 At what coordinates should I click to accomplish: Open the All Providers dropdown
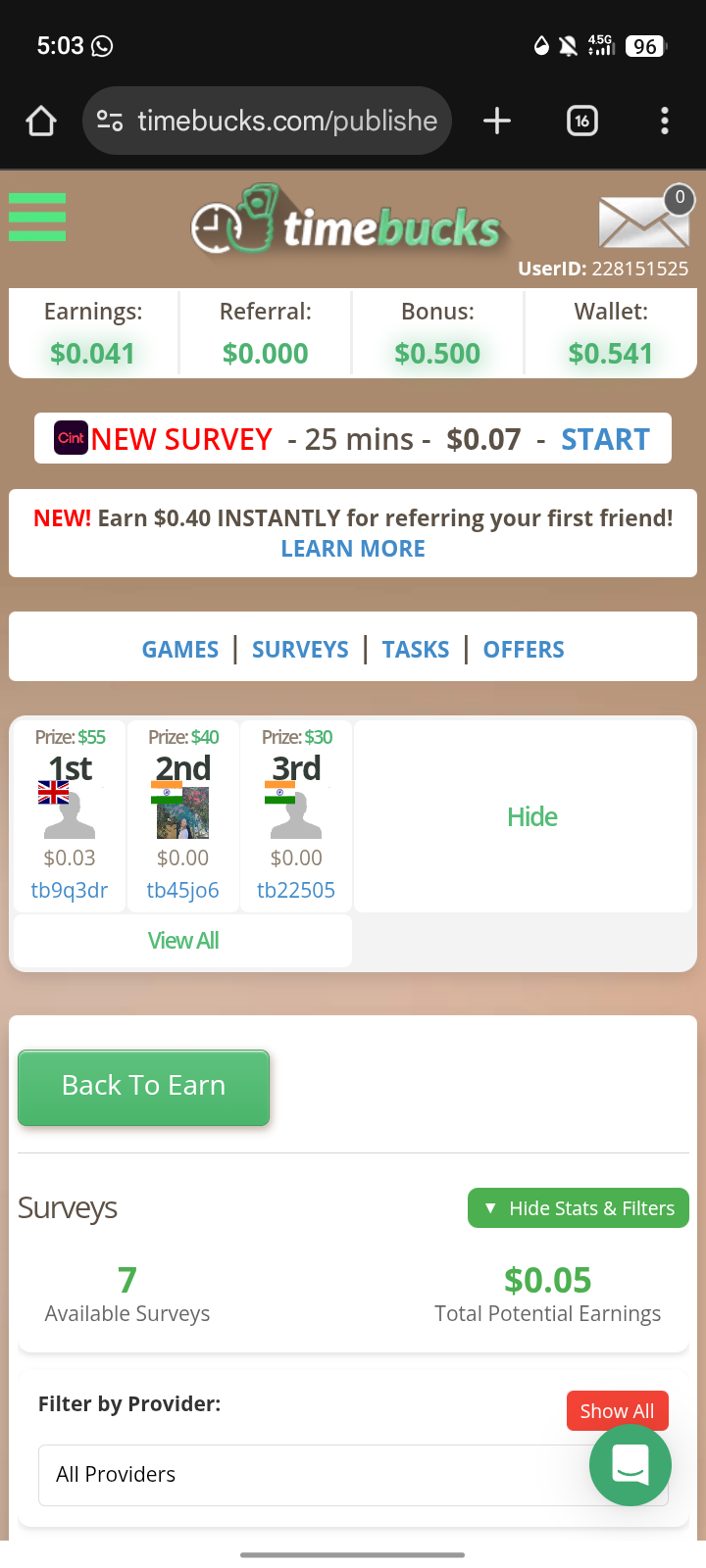(304, 1475)
